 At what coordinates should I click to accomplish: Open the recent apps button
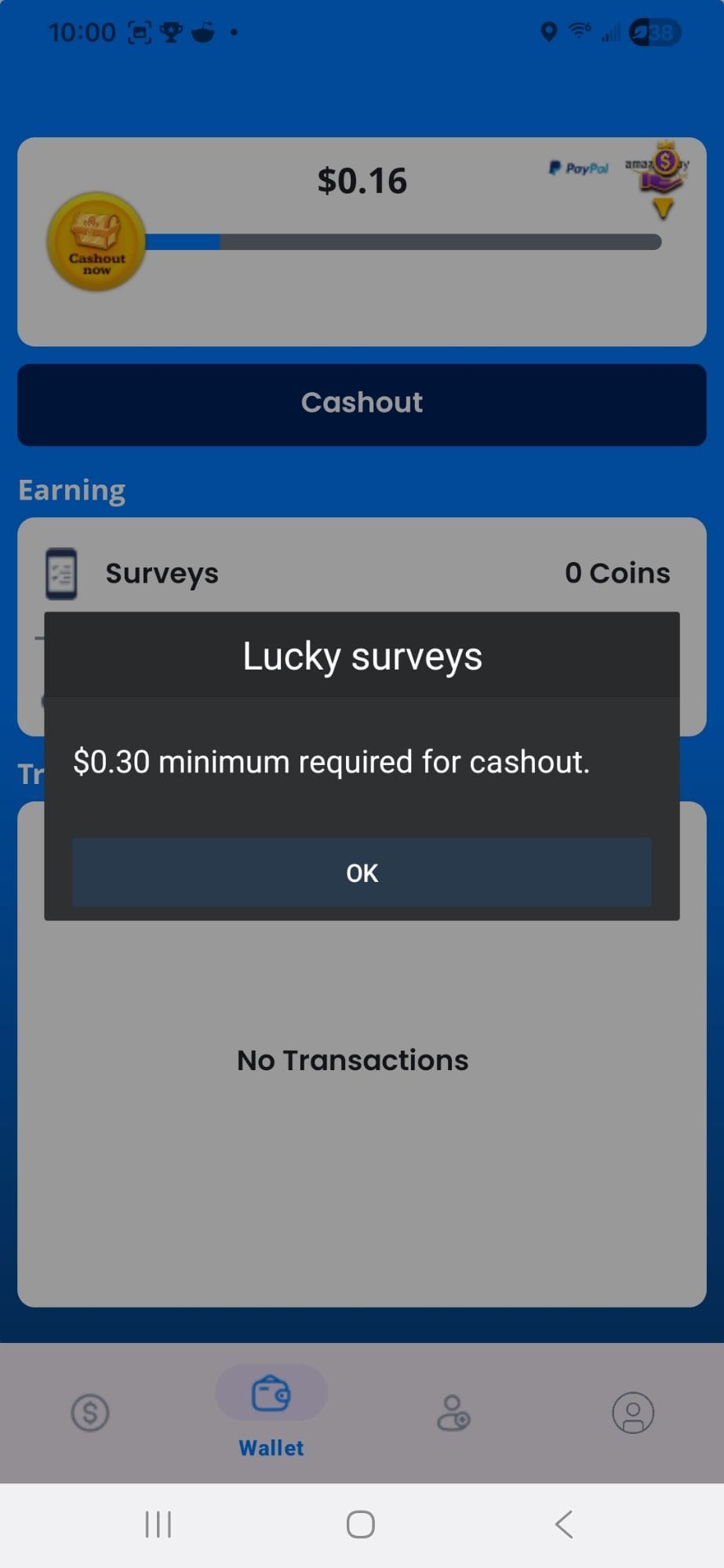coord(159,1523)
